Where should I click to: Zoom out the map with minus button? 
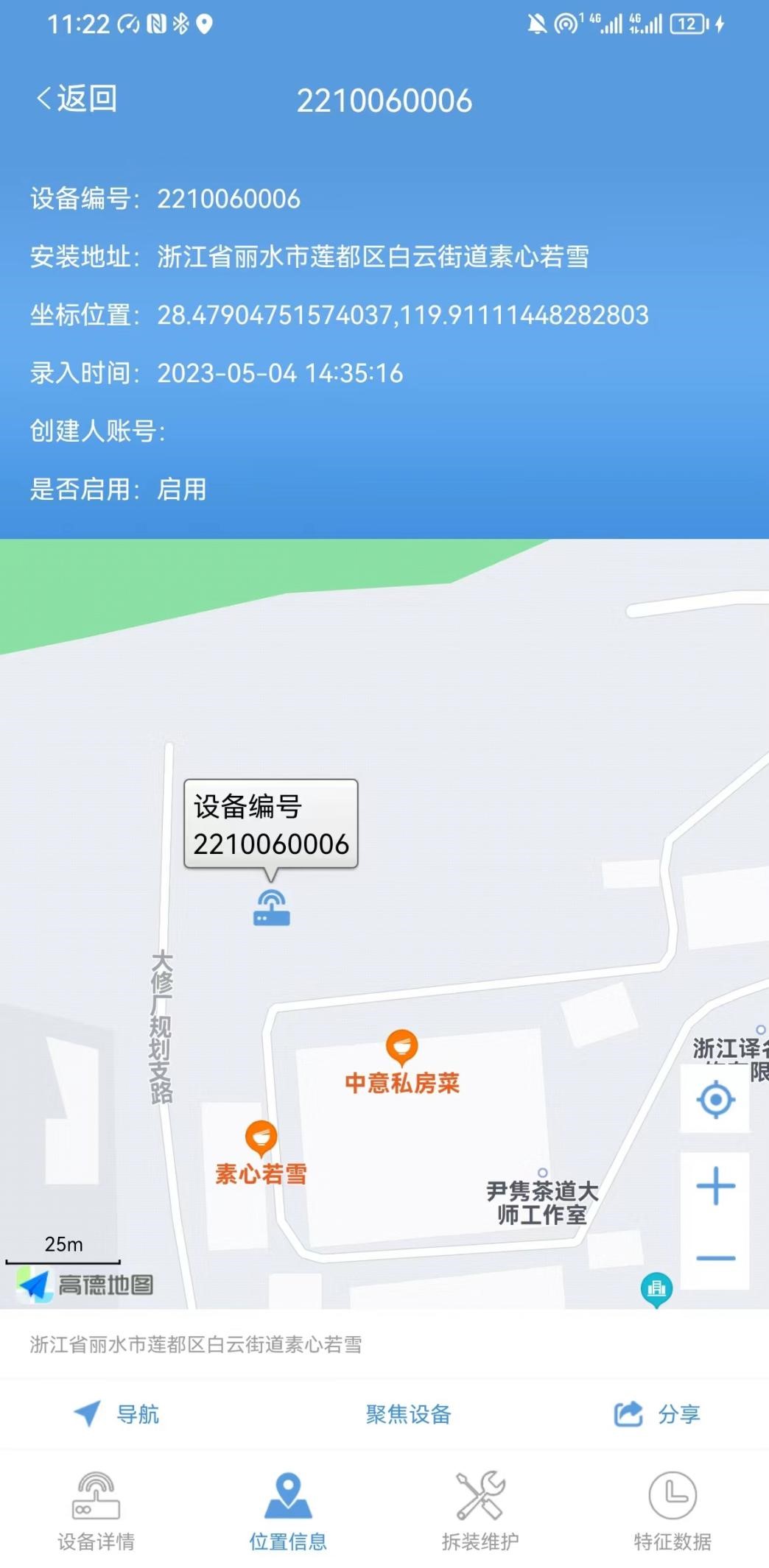[715, 1257]
